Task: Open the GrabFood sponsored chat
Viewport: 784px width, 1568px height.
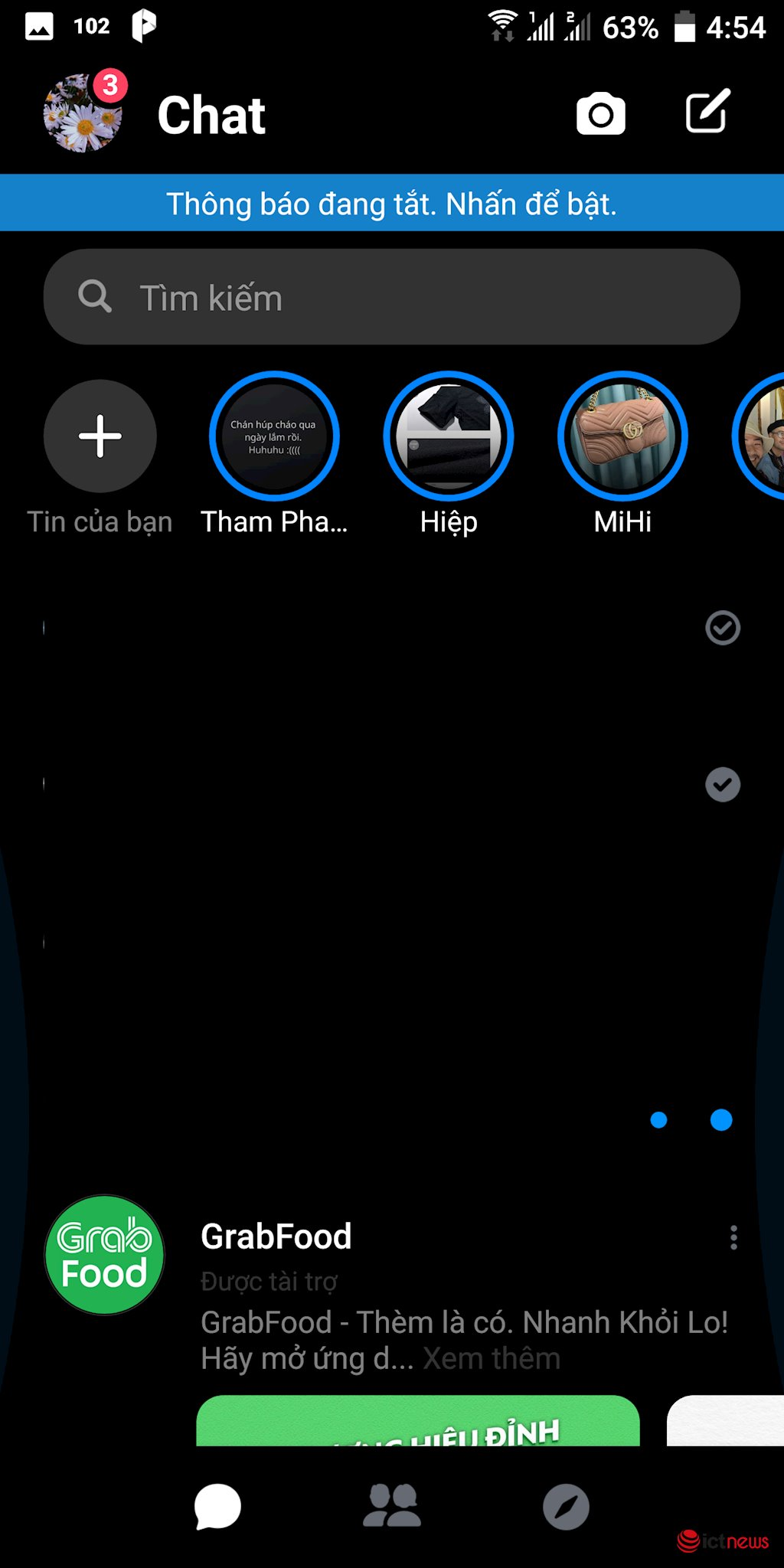Action: [276, 1236]
